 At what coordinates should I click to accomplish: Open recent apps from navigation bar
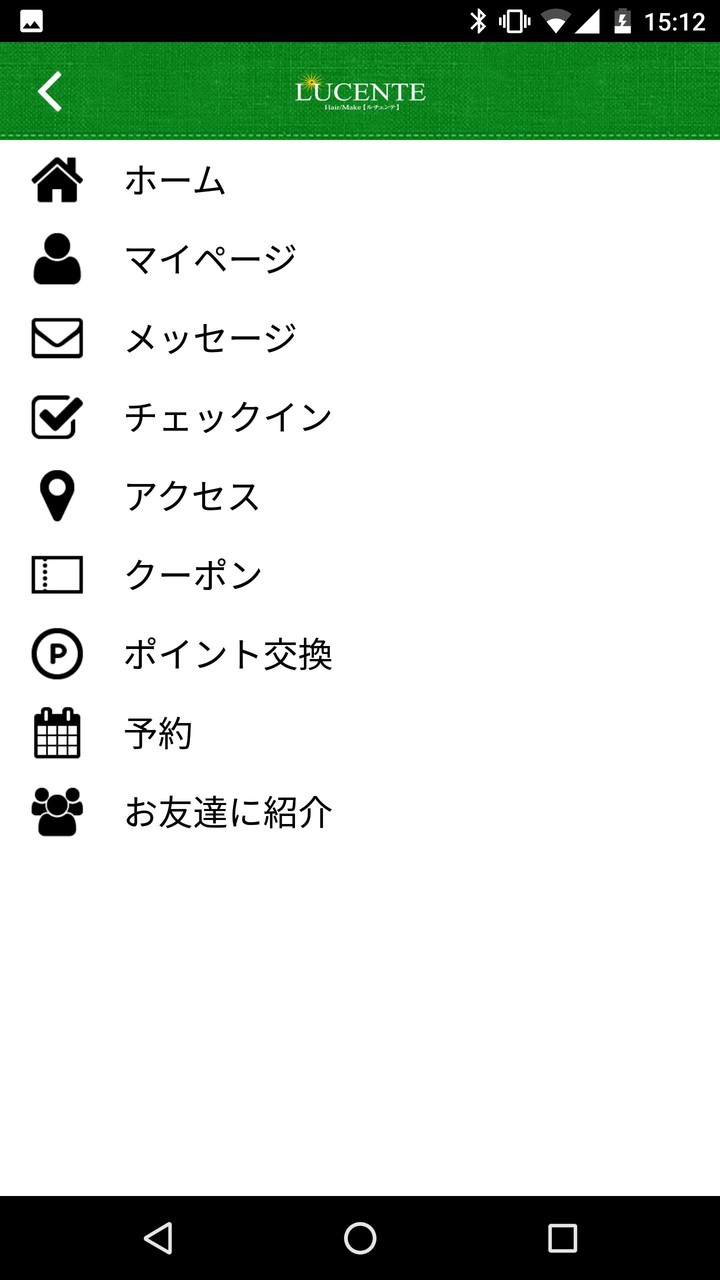562,1238
